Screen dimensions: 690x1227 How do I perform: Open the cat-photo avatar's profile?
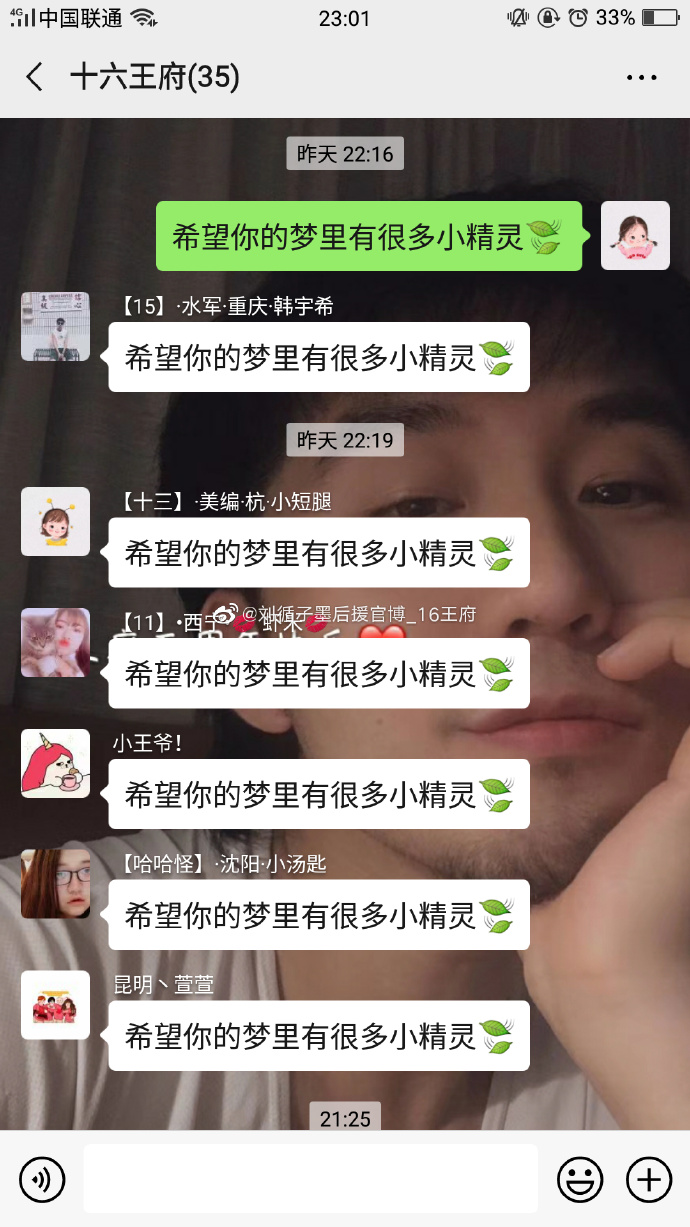pyautogui.click(x=55, y=642)
